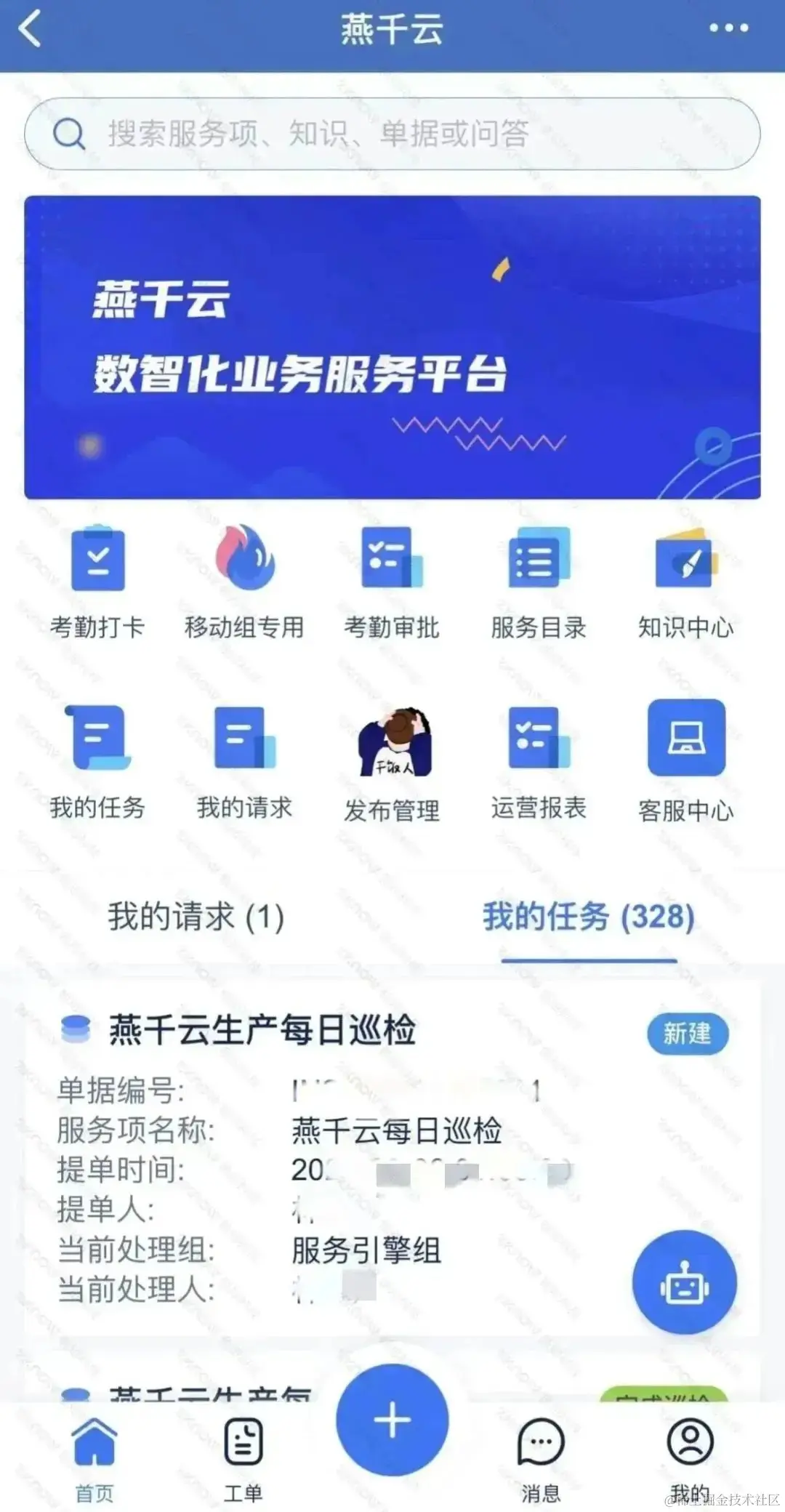Tap the search bar to search services

[392, 132]
